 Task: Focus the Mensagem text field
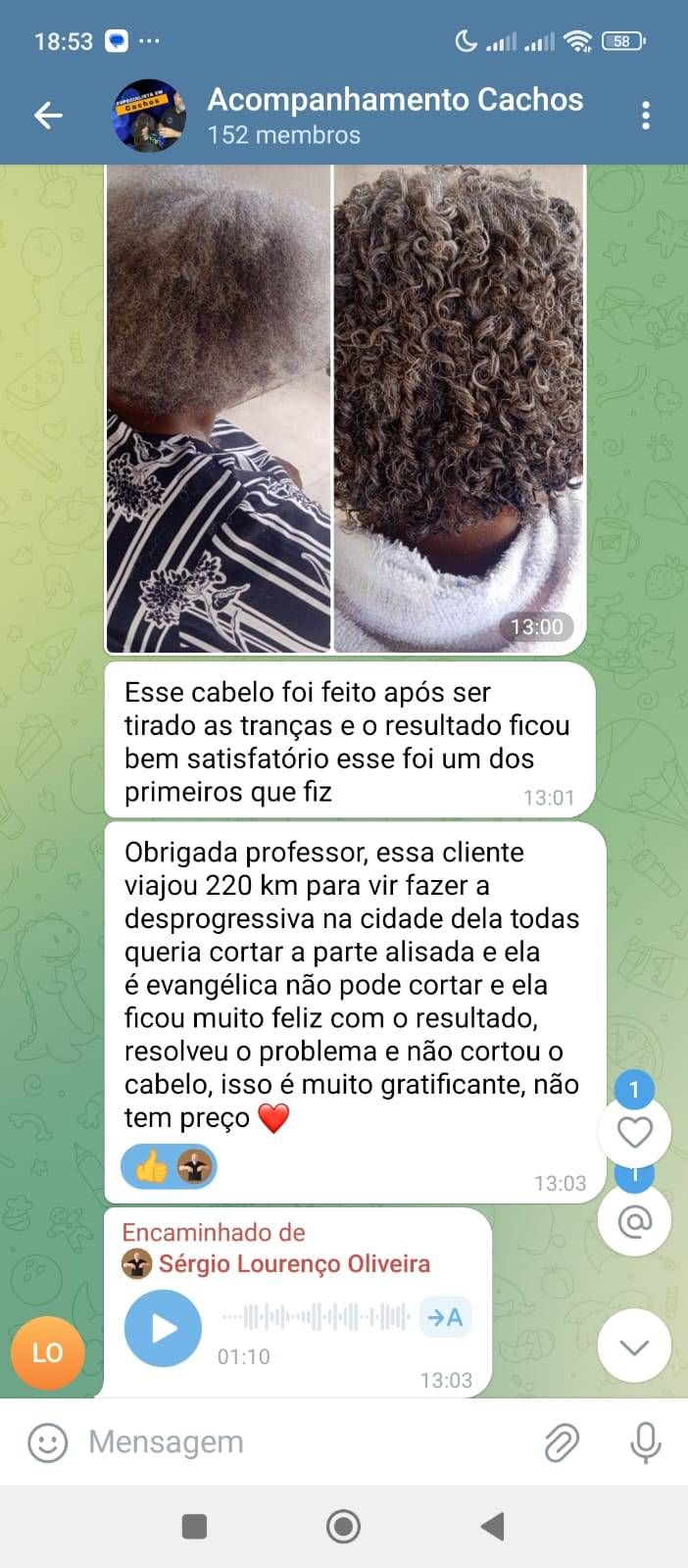coord(304,1443)
